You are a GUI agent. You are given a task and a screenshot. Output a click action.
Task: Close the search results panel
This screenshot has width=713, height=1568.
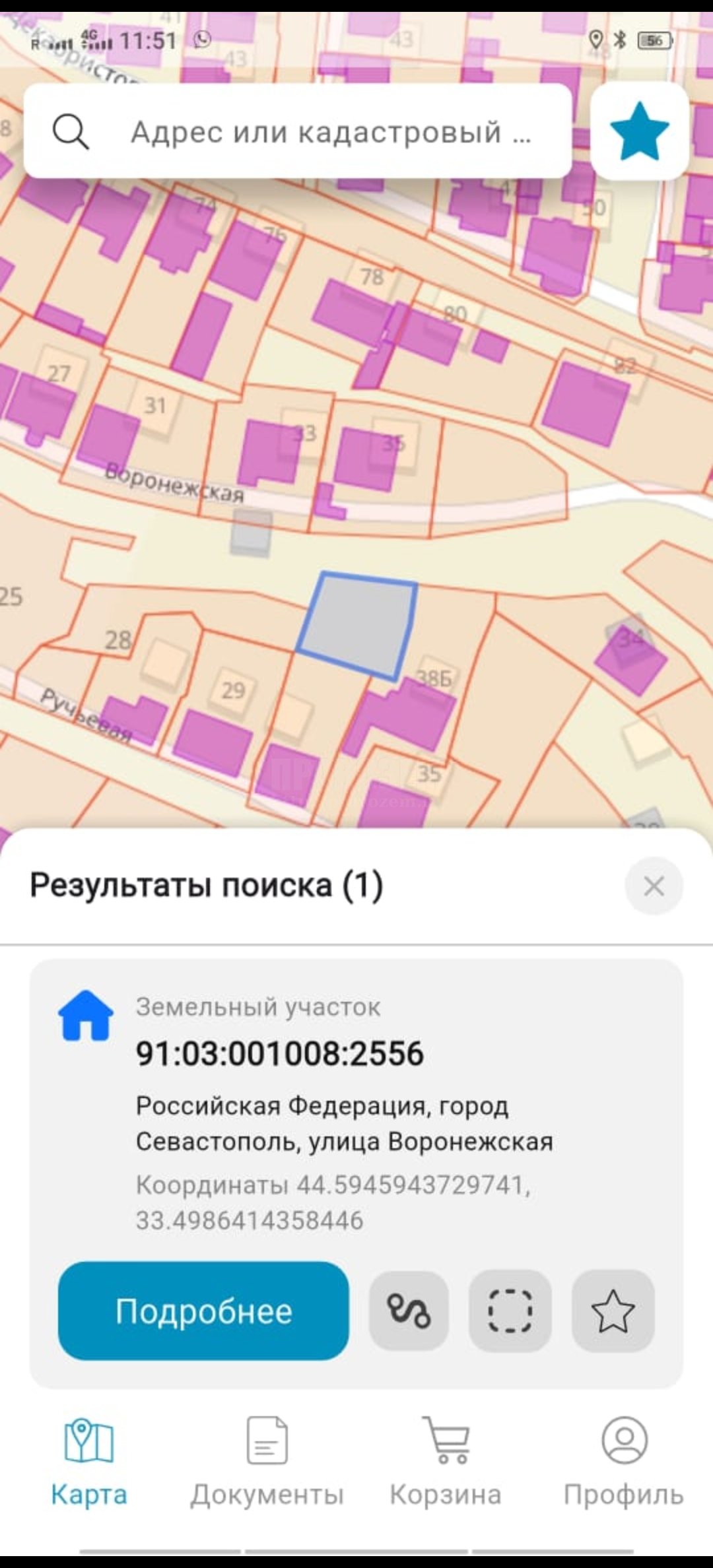[654, 886]
